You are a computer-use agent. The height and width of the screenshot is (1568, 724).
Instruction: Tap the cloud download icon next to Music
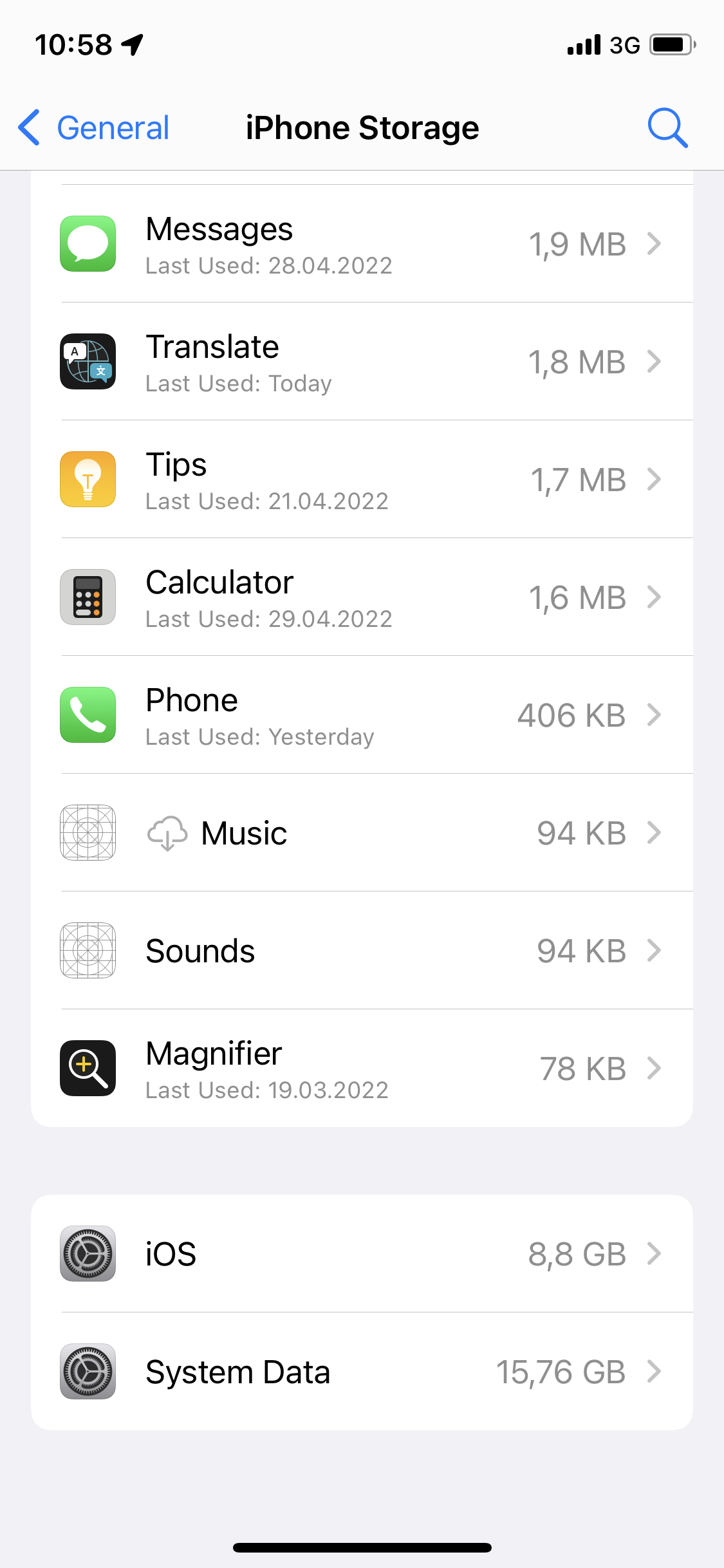167,832
